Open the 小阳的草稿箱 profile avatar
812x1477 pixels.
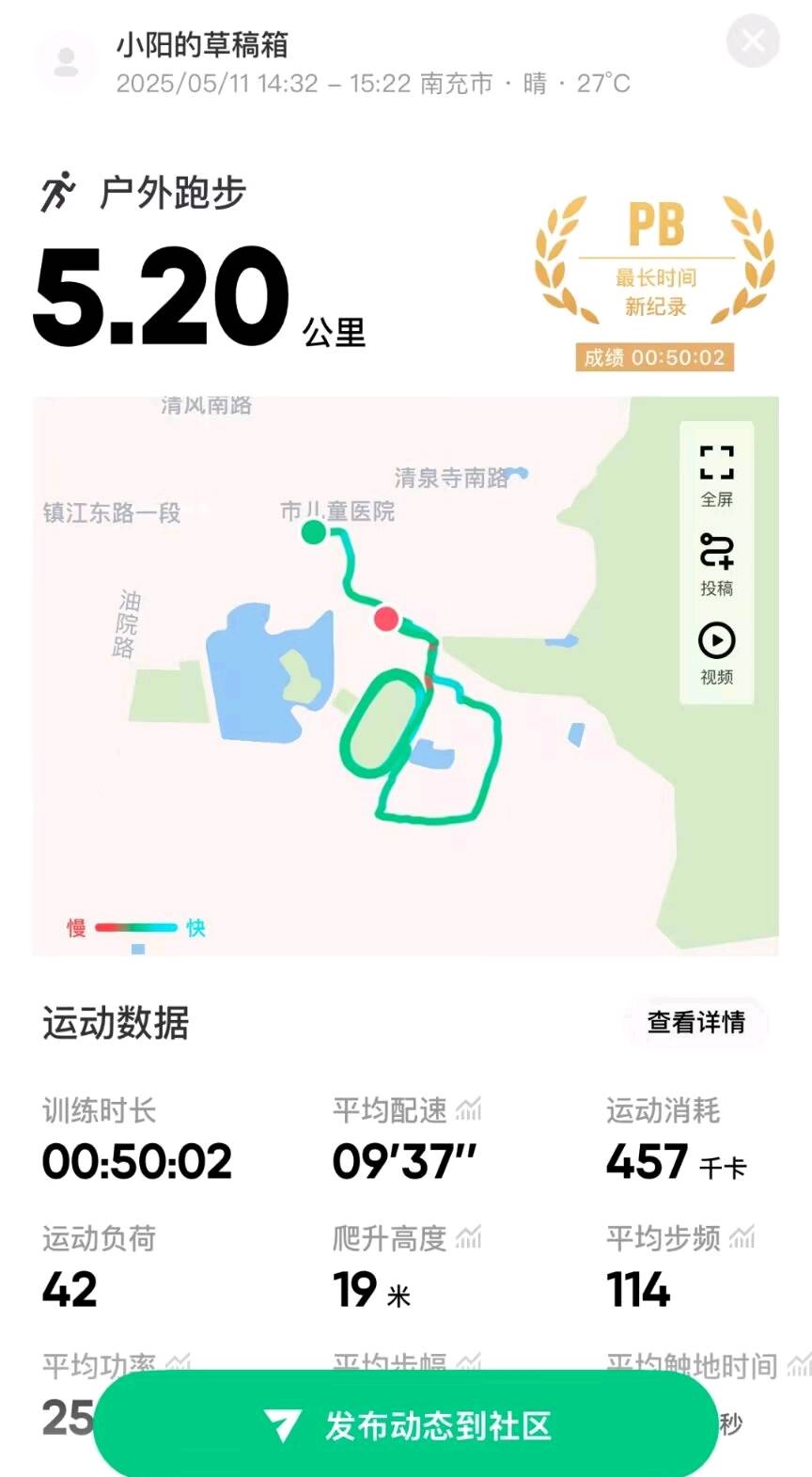[66, 62]
